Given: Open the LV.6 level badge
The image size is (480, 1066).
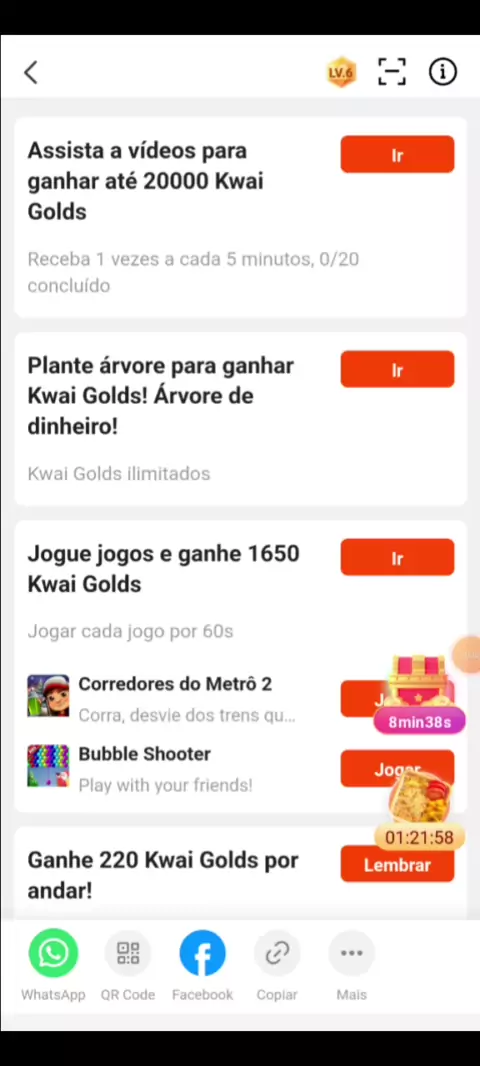Looking at the screenshot, I should pos(341,72).
